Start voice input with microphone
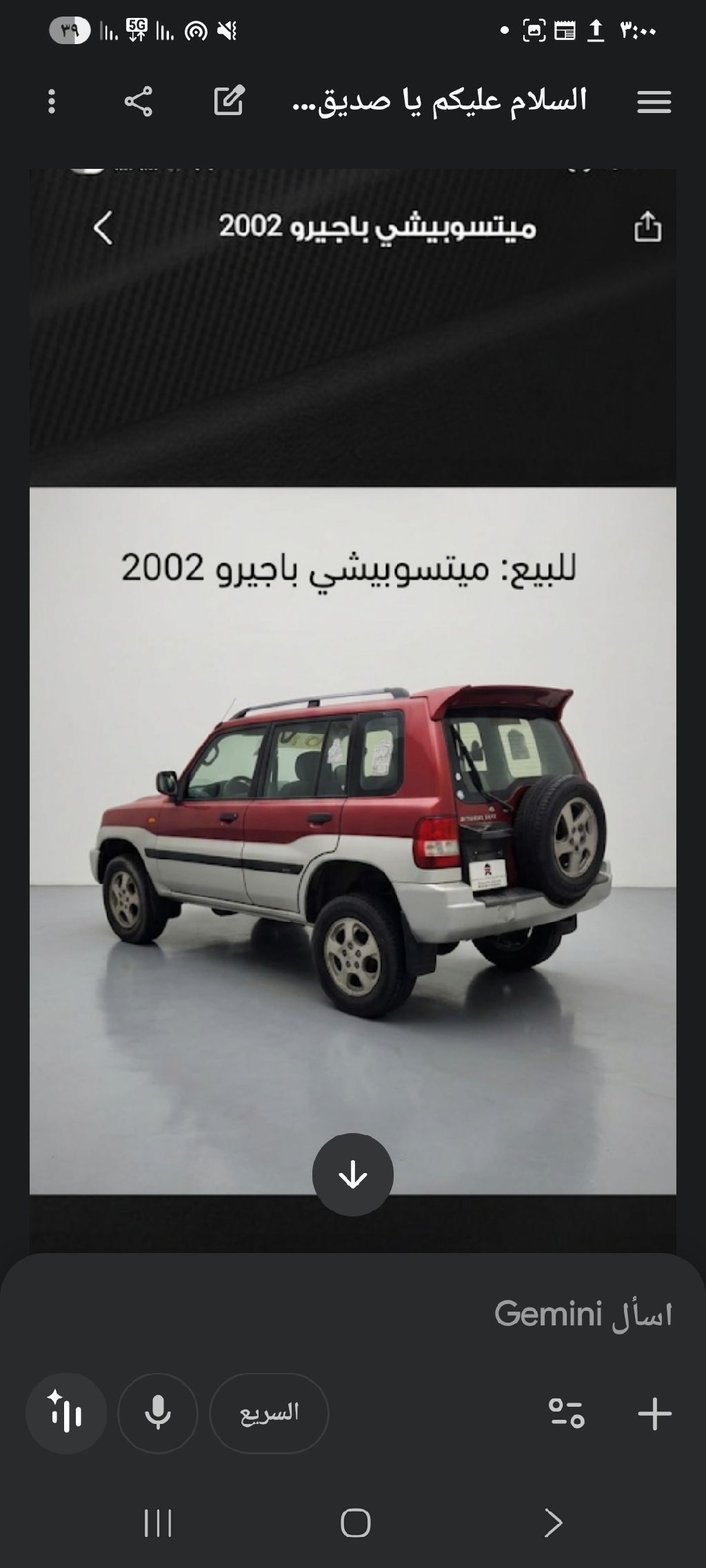The image size is (706, 1568). tap(158, 1414)
